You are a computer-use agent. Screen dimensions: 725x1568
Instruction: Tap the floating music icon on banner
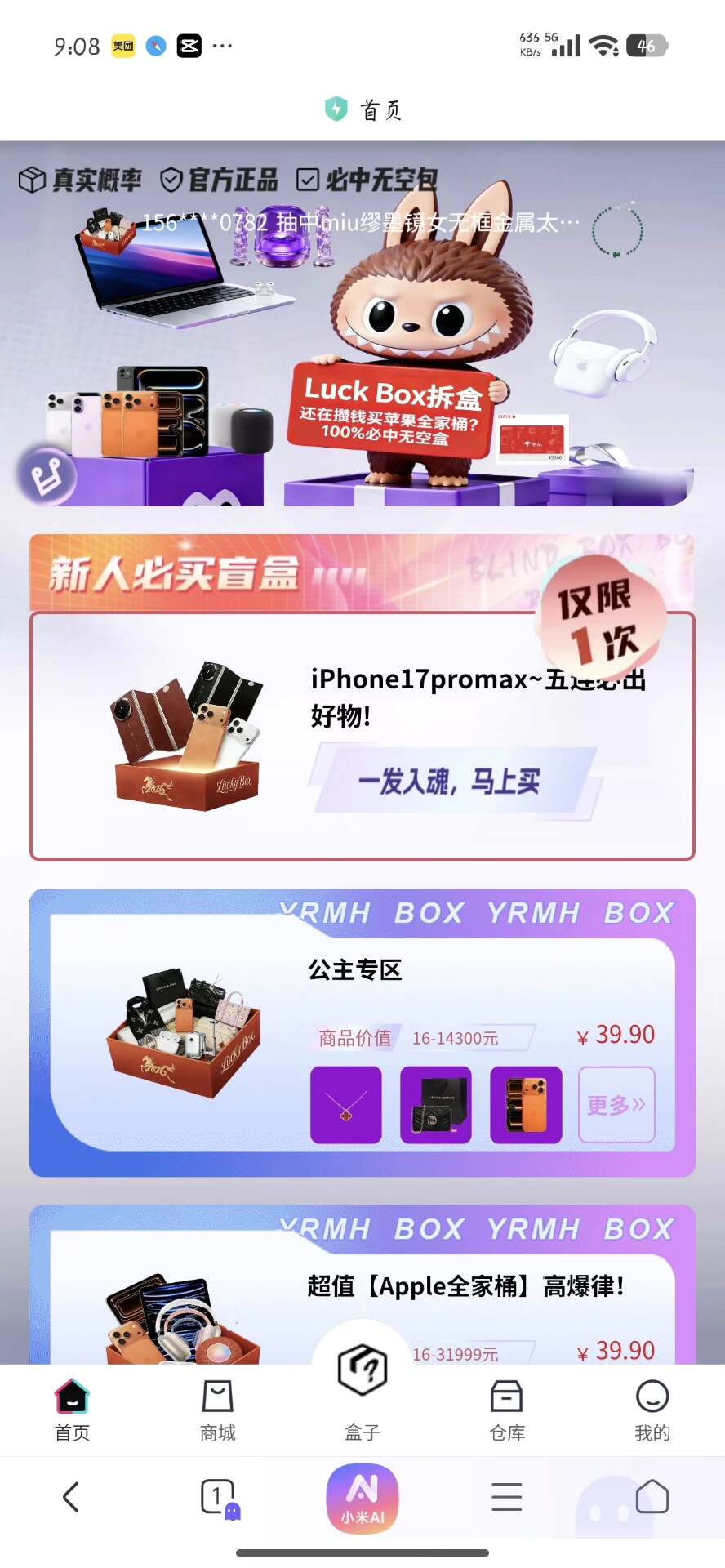(47, 476)
